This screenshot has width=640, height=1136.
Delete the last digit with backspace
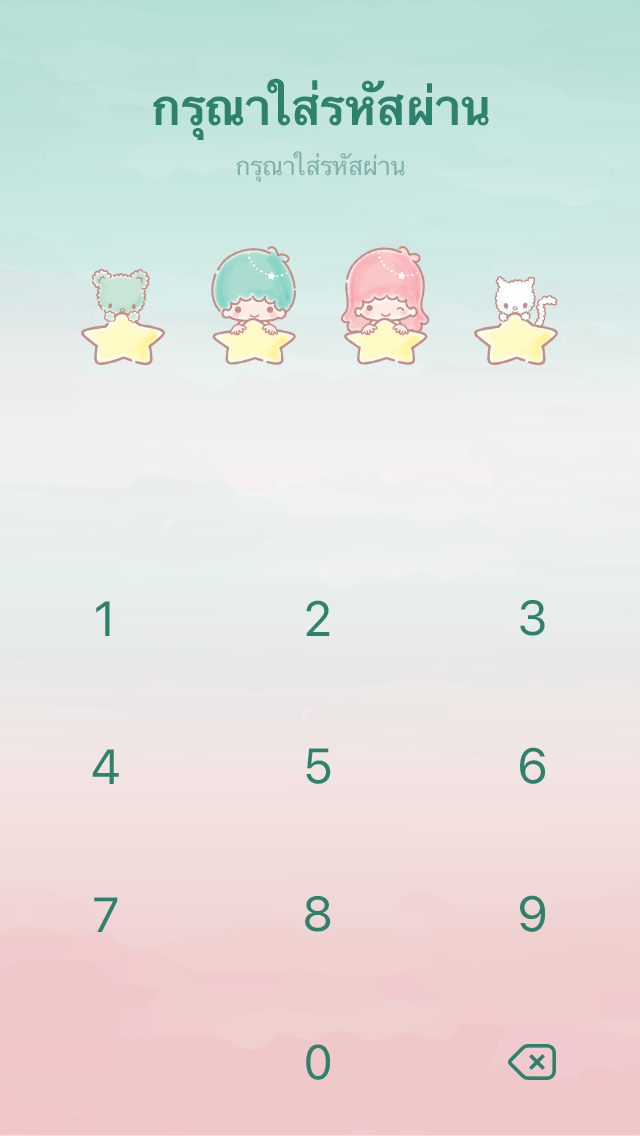(532, 1062)
